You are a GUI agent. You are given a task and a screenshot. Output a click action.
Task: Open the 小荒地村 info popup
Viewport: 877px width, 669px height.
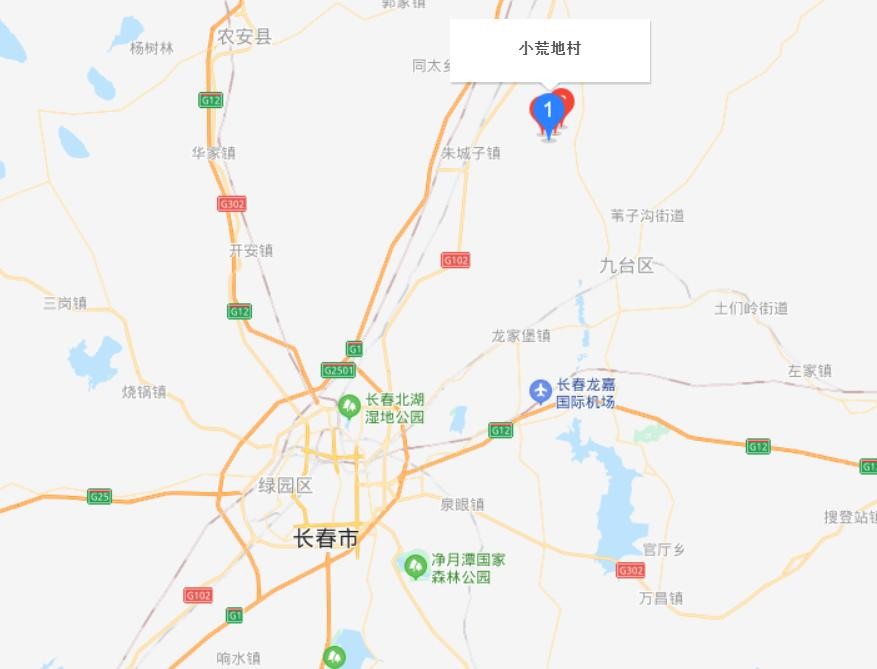pos(549,49)
